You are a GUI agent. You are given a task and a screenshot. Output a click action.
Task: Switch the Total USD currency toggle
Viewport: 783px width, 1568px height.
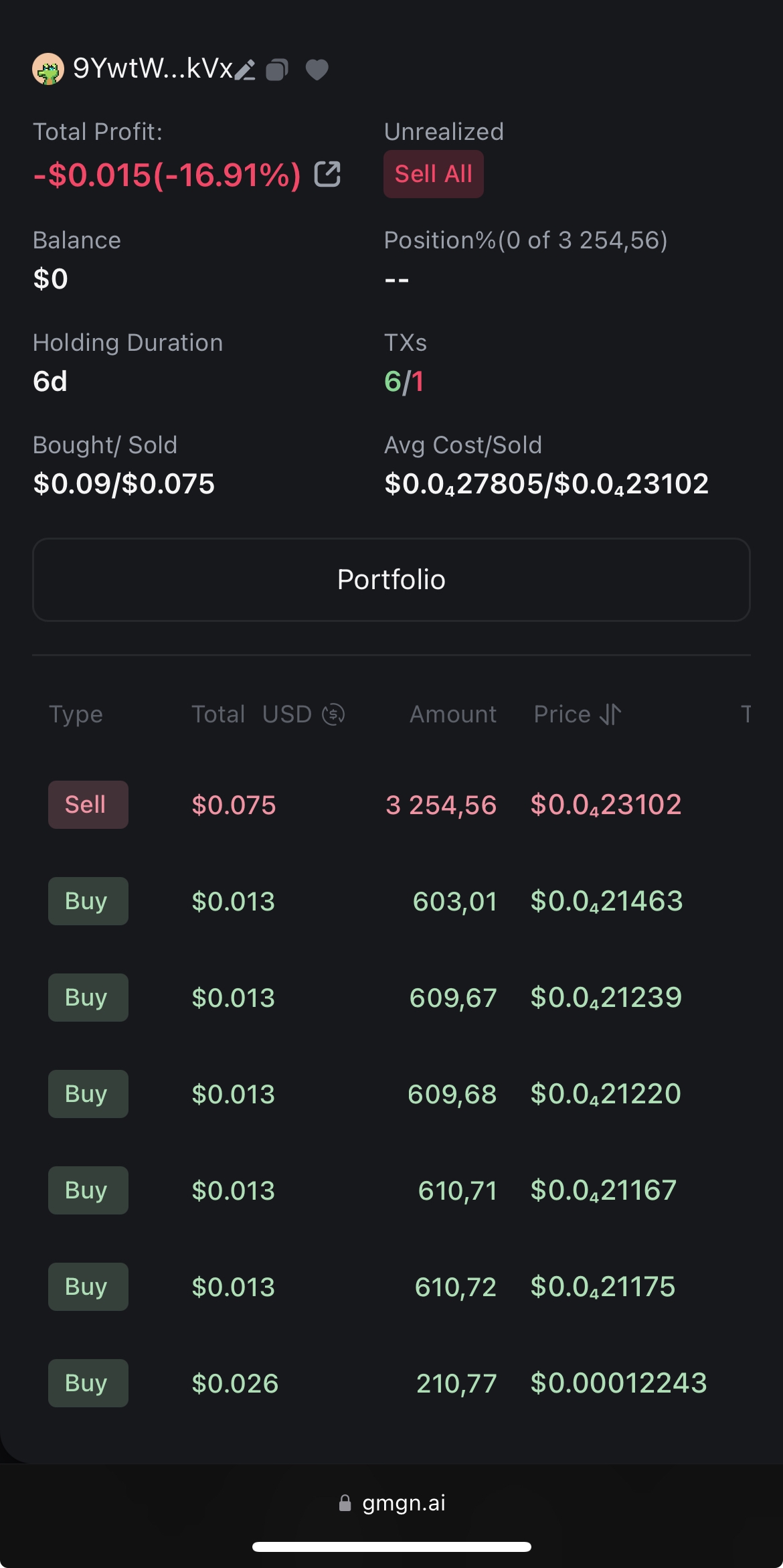click(x=333, y=714)
